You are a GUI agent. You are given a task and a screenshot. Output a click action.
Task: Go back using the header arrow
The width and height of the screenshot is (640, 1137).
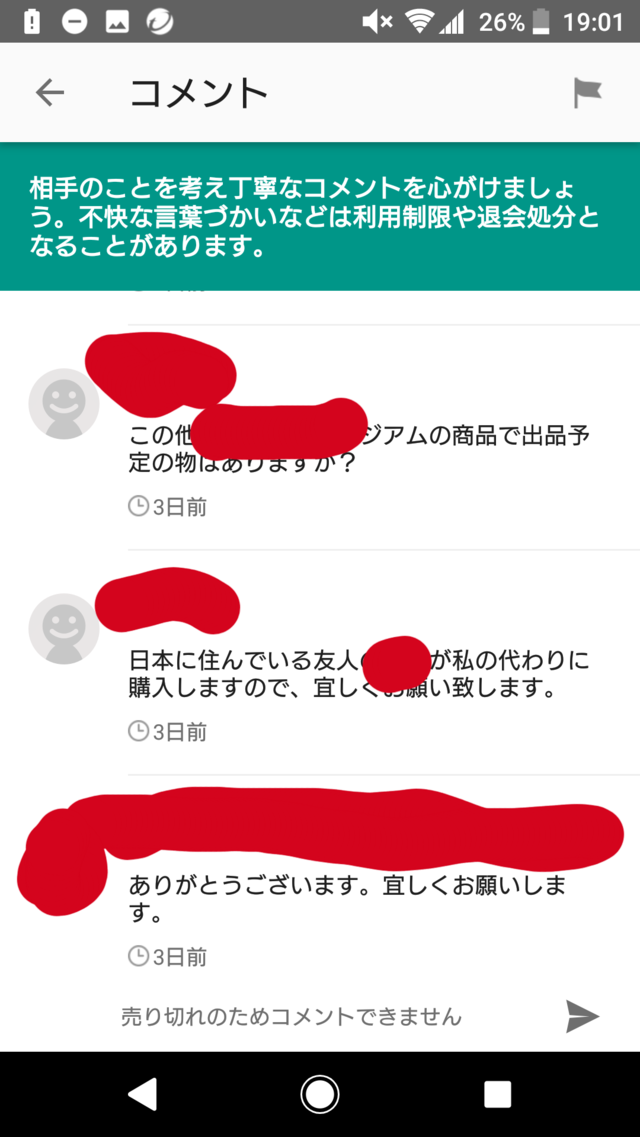click(50, 92)
